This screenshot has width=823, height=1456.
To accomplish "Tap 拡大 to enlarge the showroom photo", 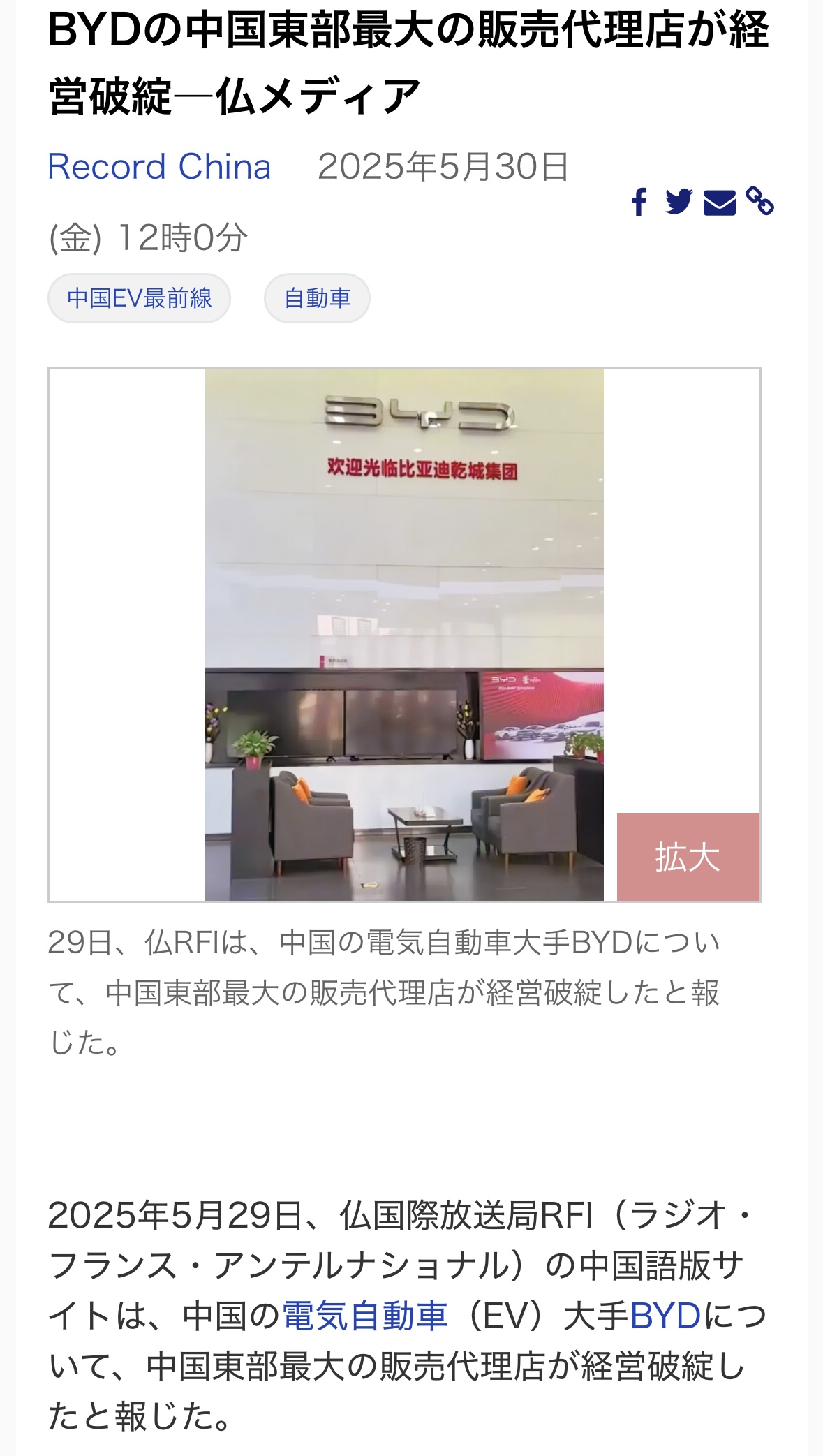I will pyautogui.click(x=688, y=857).
